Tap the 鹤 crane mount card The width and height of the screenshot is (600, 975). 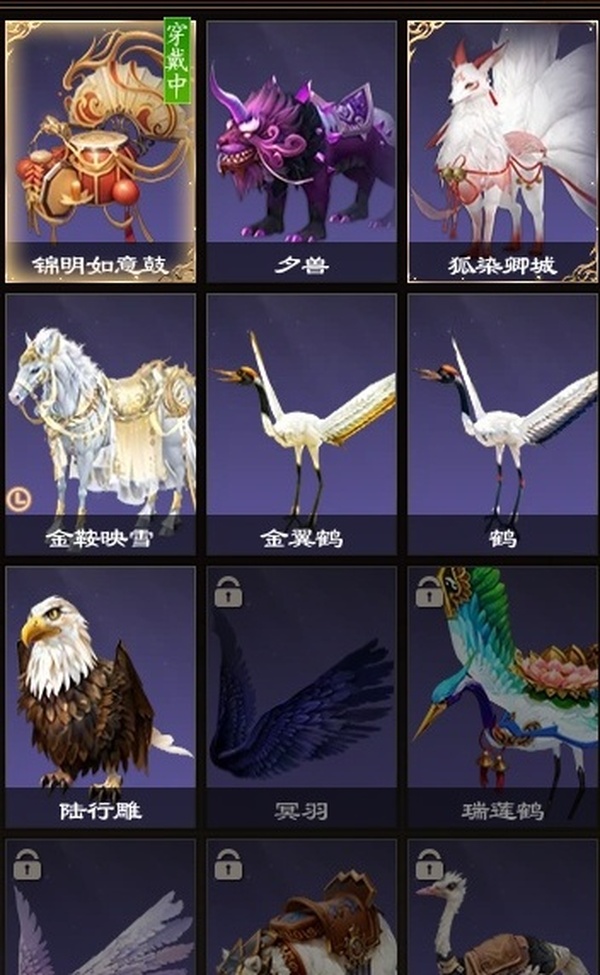click(x=502, y=423)
